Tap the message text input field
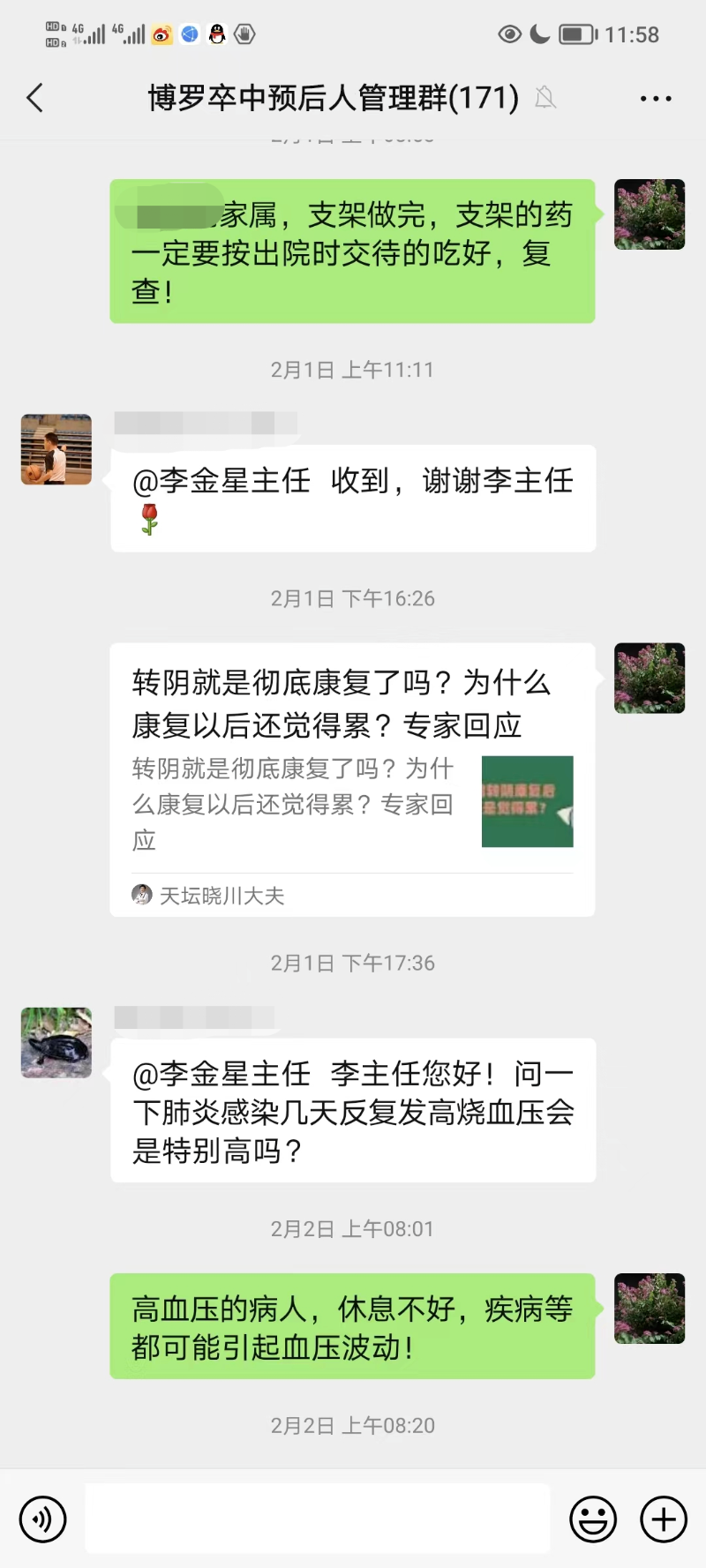 coord(318,1519)
